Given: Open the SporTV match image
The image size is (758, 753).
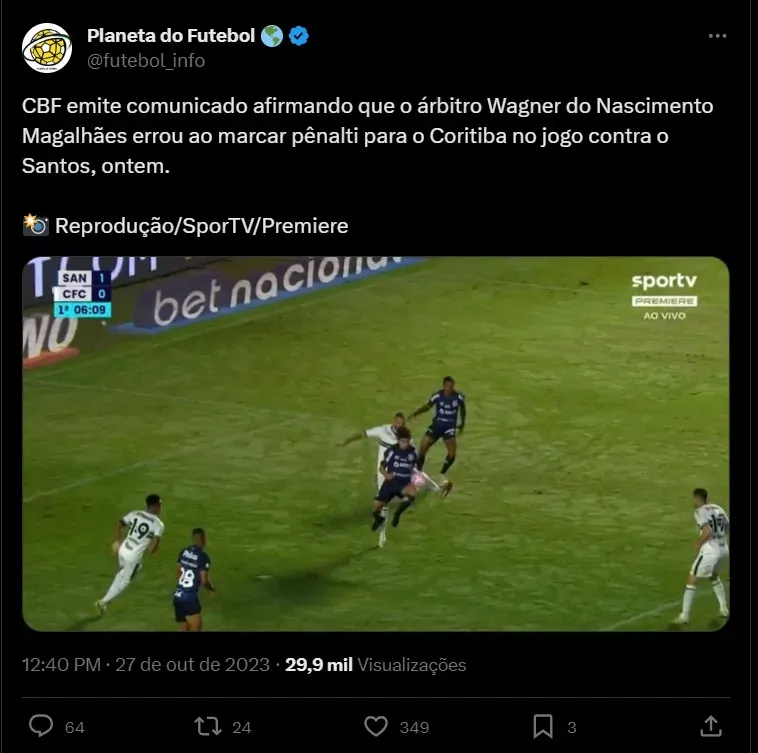Looking at the screenshot, I should [376, 444].
